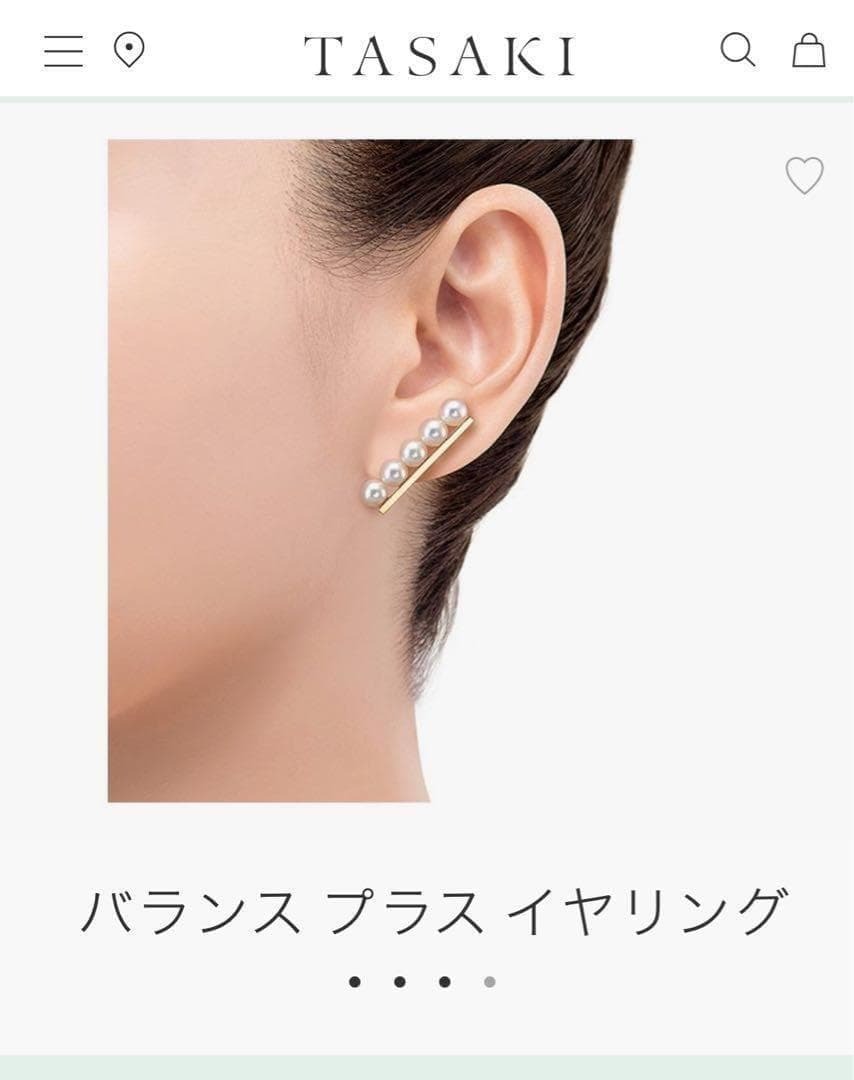Open the store locator pin
Viewport: 854px width, 1080px height.
[129, 50]
